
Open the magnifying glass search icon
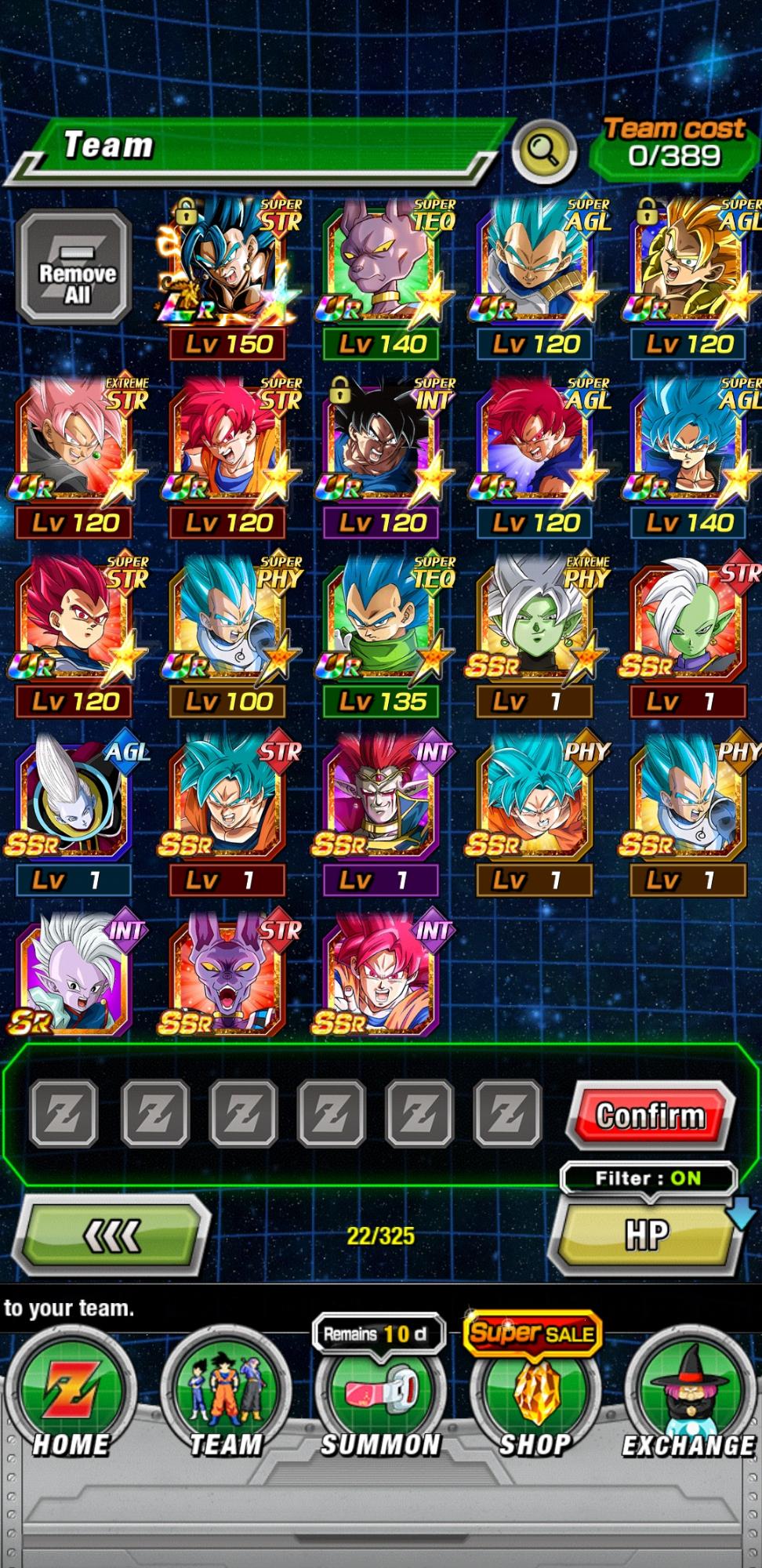pyautogui.click(x=544, y=148)
